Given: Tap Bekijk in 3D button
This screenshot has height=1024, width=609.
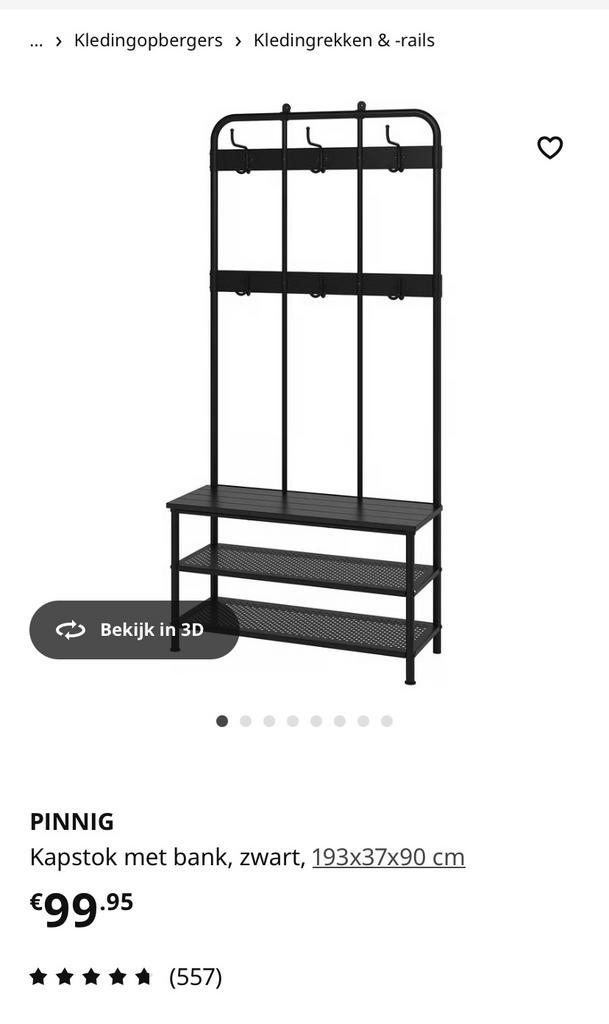Looking at the screenshot, I should (134, 630).
